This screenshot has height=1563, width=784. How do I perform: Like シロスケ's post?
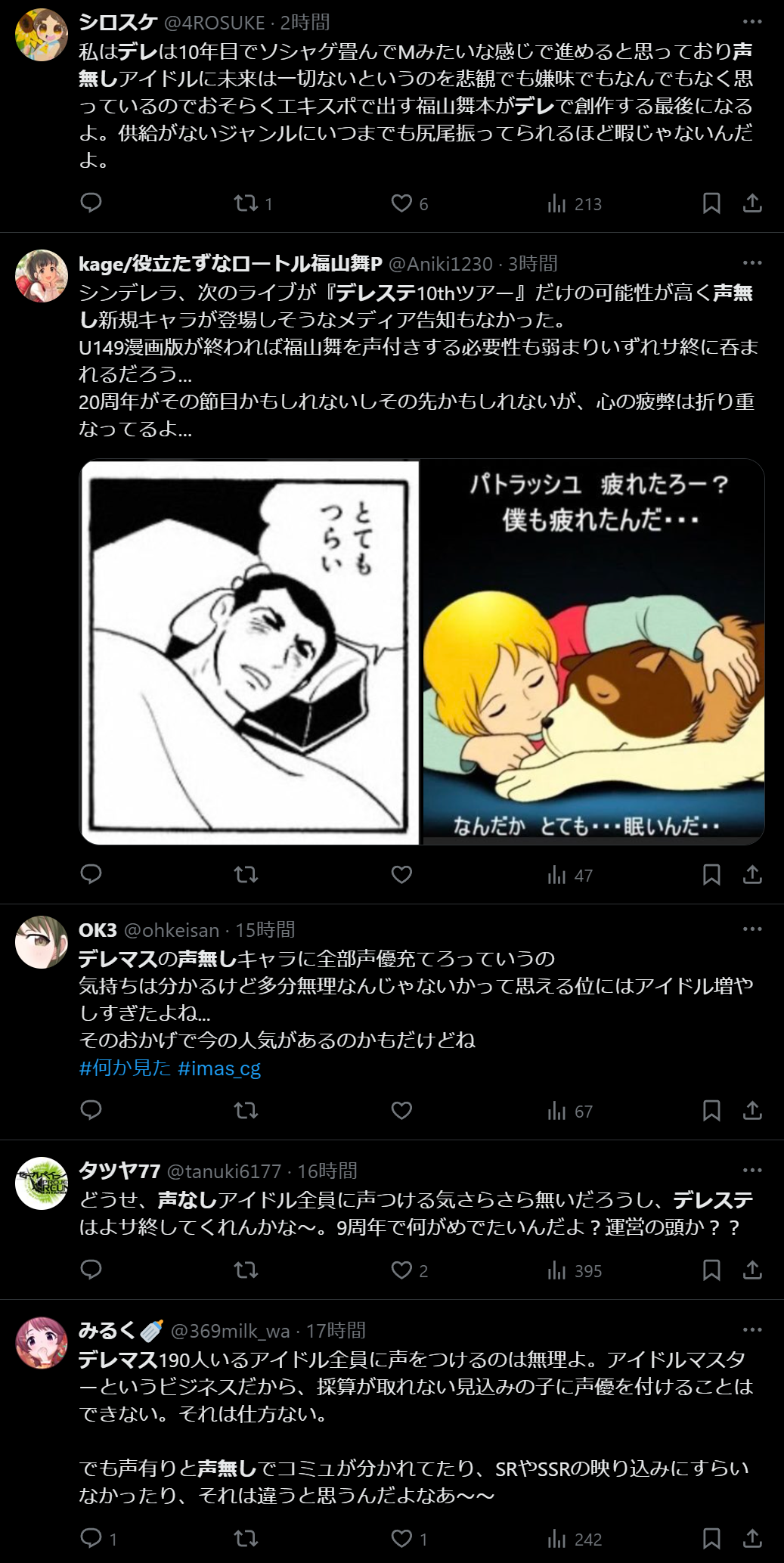[401, 203]
